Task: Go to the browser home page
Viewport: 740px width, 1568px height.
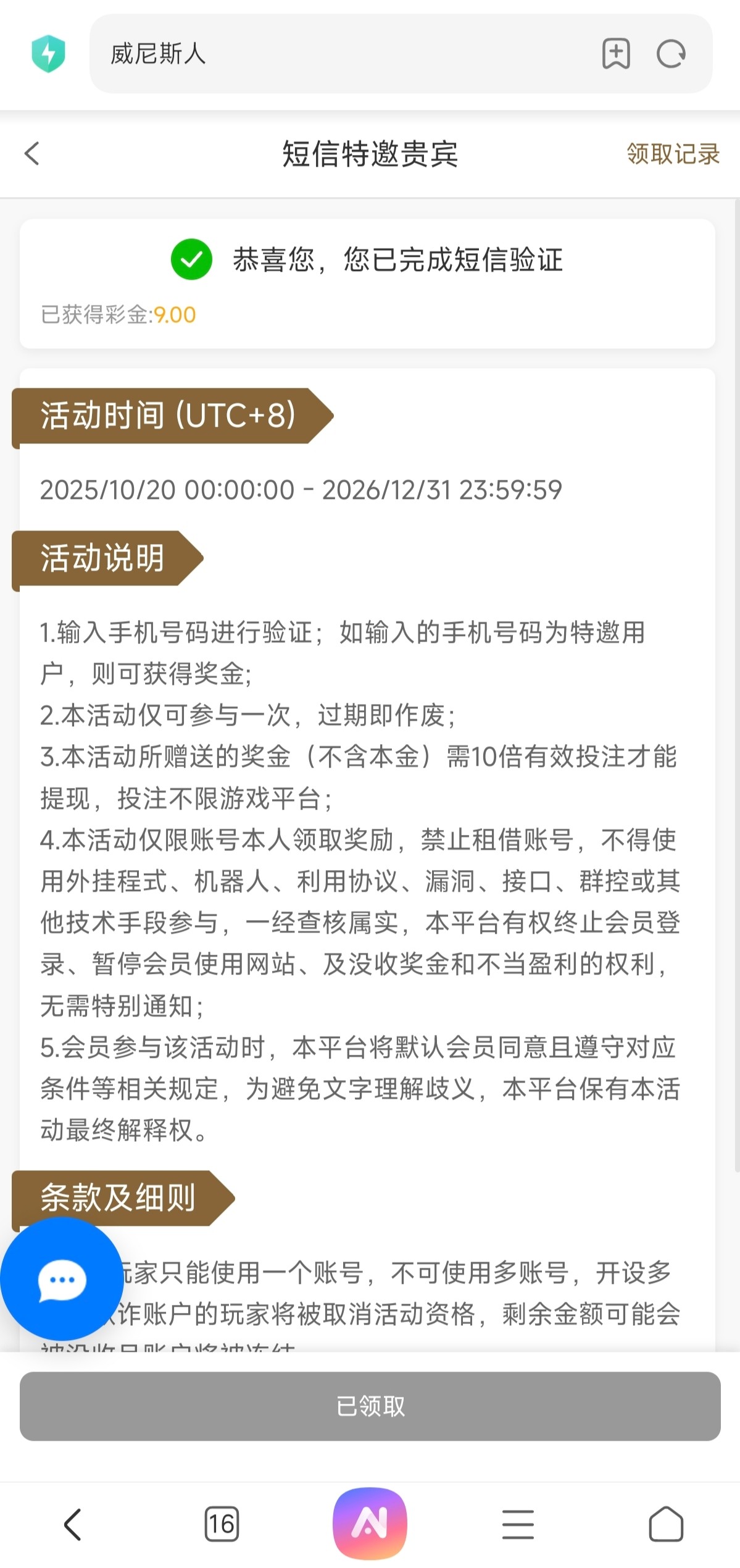Action: (666, 1524)
